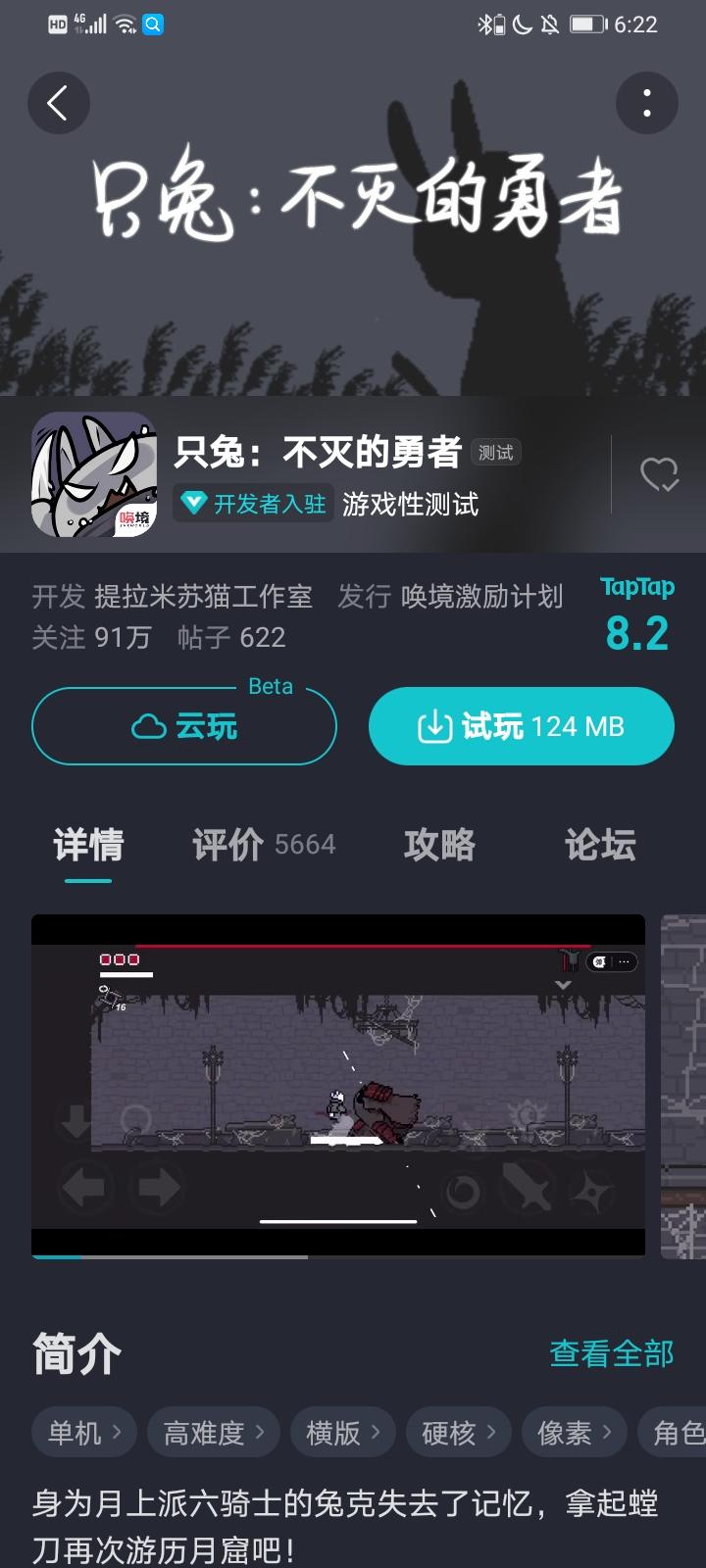Tap the 开发者入驻 developer badge
Image resolution: width=706 pixels, height=1568 pixels.
tap(252, 506)
